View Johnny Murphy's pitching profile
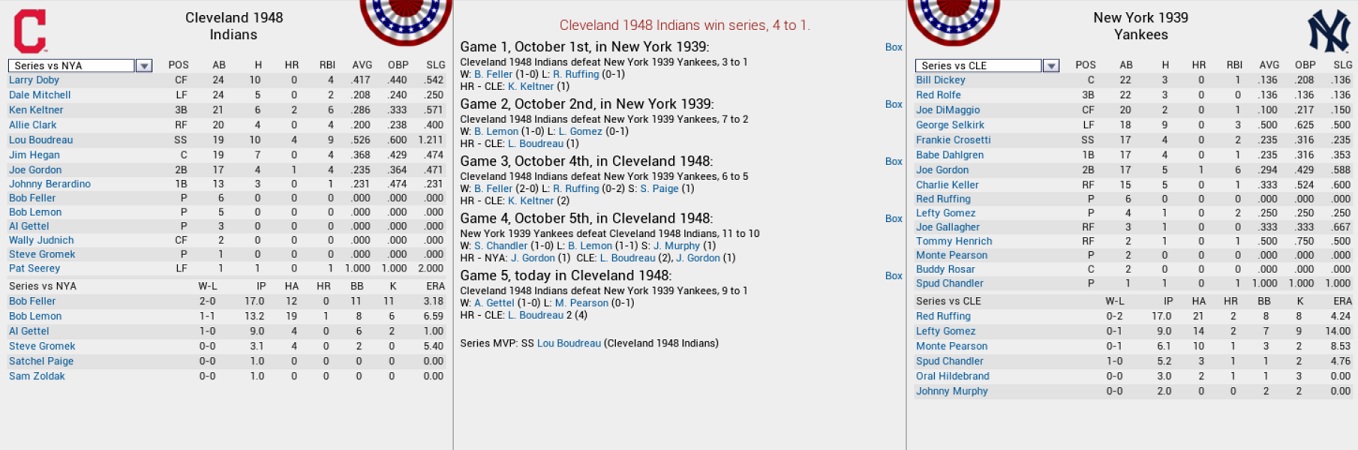1358x450 pixels. [951, 391]
